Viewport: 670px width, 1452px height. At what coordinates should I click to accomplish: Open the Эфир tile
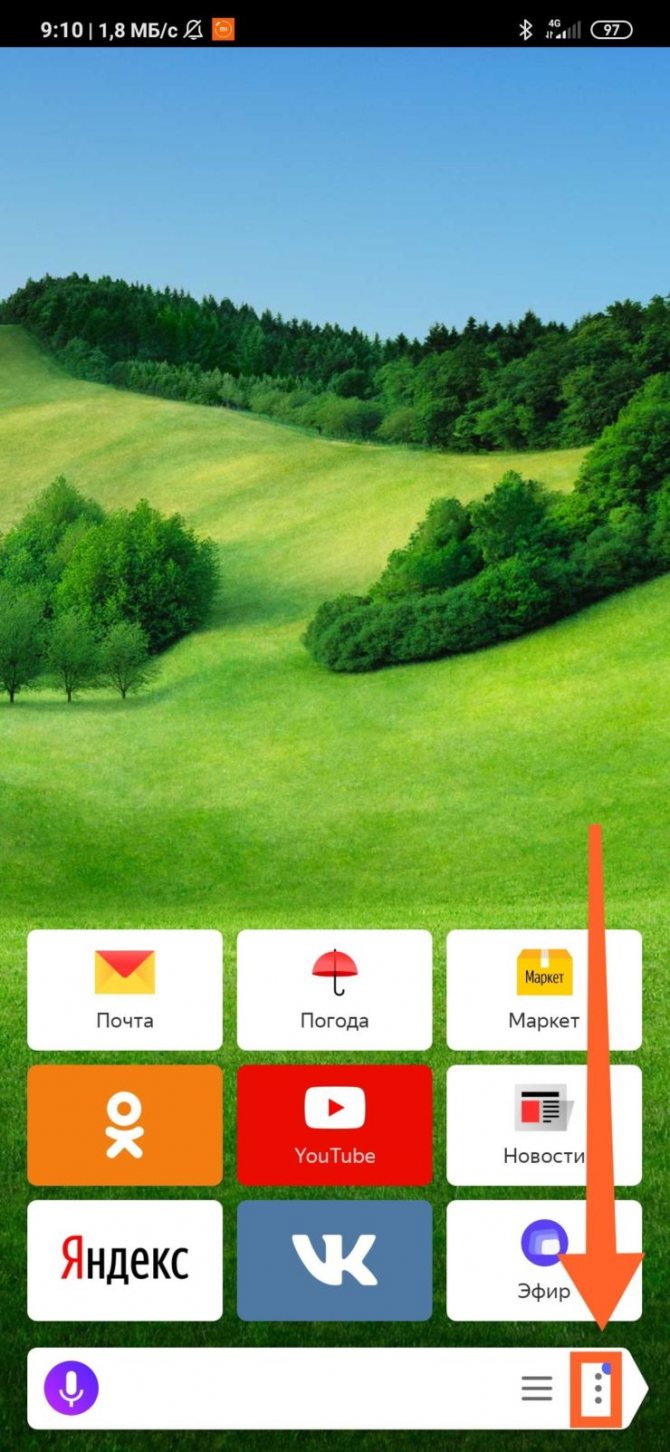(544, 1260)
